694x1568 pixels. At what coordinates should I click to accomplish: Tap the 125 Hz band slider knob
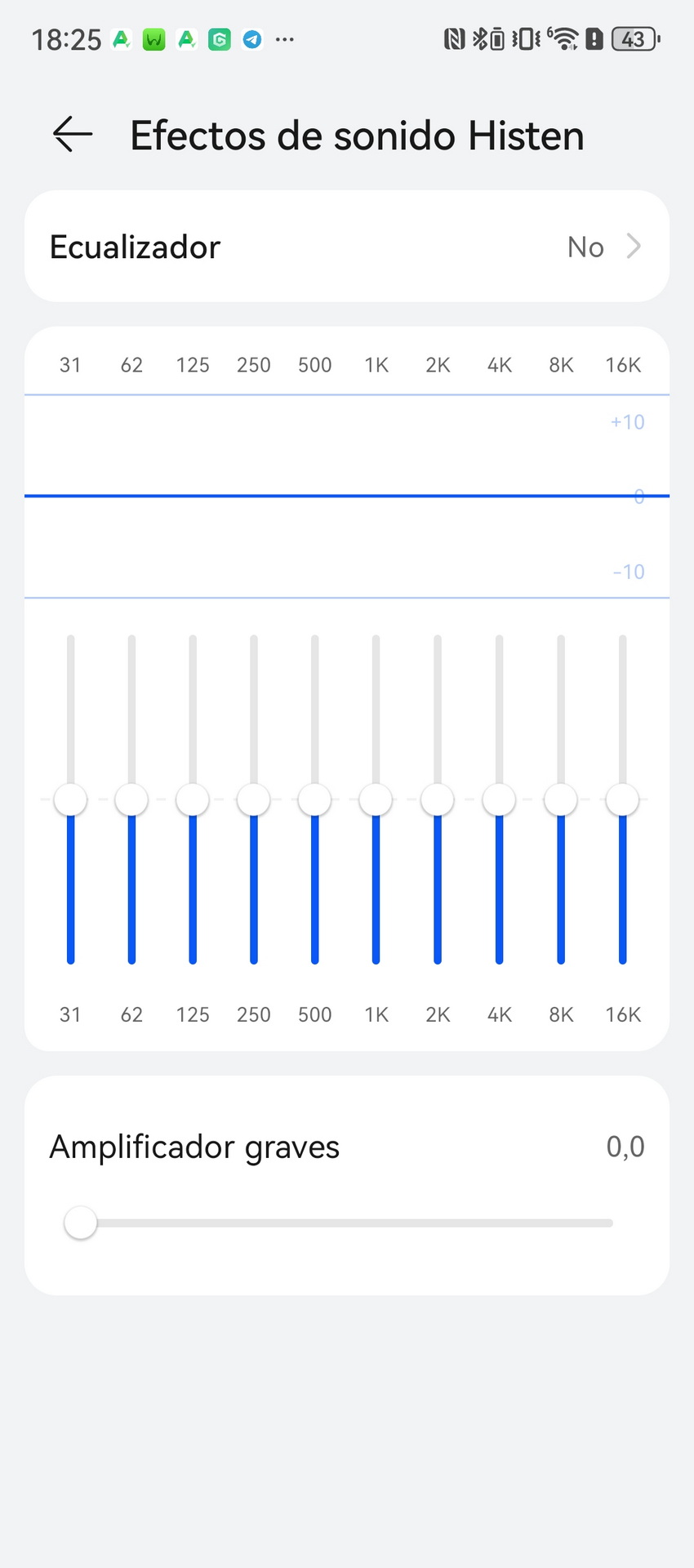pyautogui.click(x=193, y=800)
